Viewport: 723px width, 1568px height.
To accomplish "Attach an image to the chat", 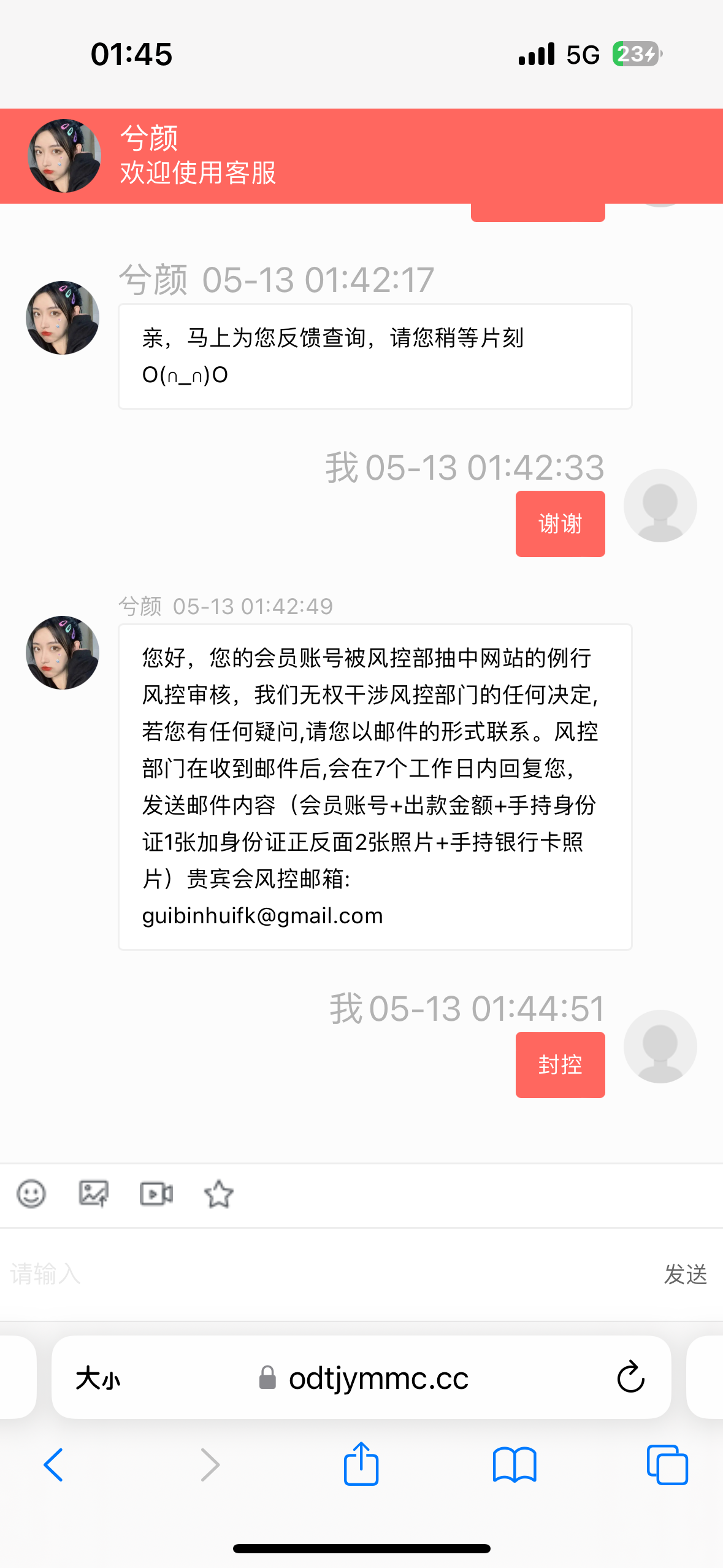I will click(x=94, y=1194).
